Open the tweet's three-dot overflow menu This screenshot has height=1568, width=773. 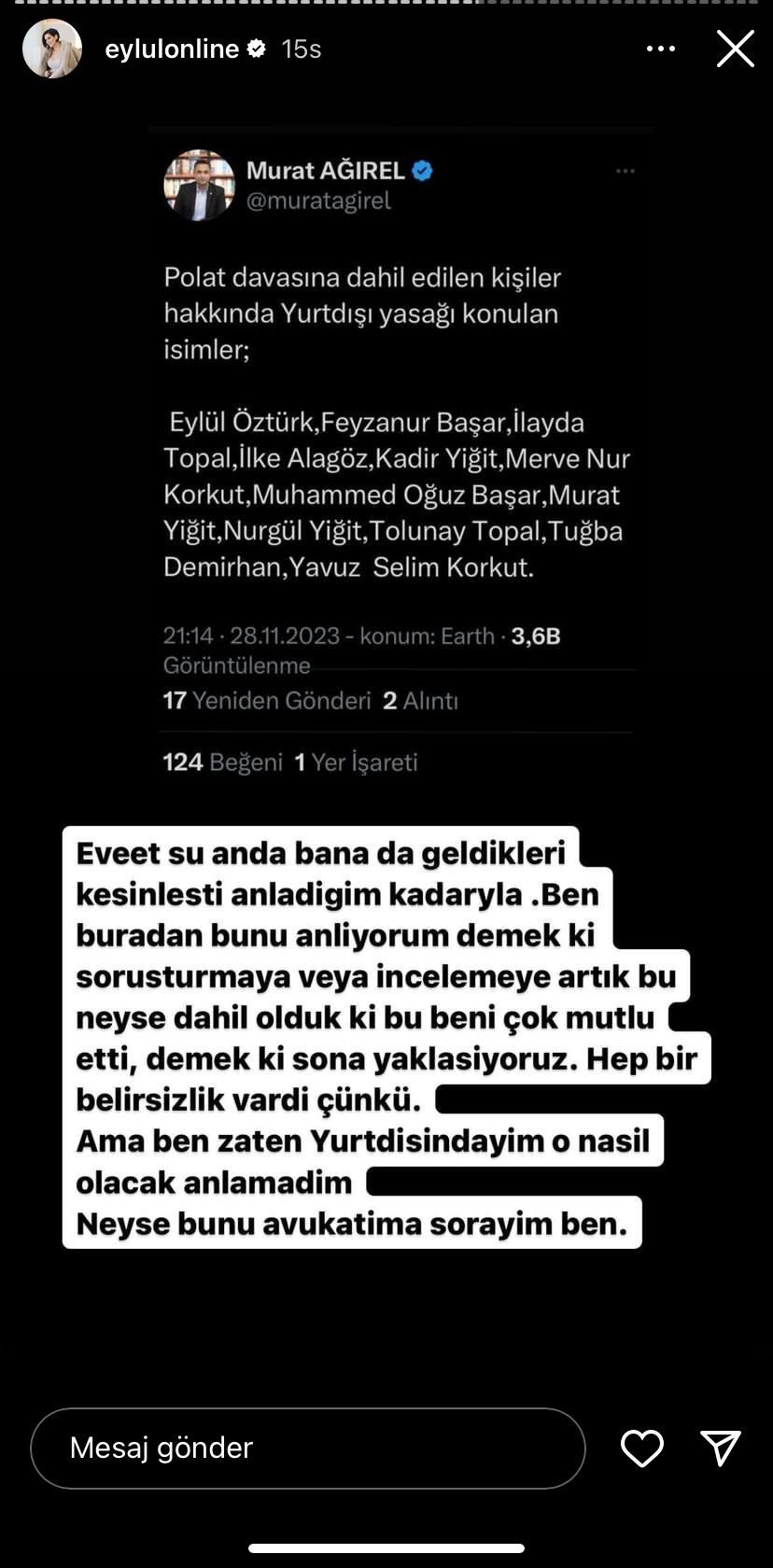625,170
